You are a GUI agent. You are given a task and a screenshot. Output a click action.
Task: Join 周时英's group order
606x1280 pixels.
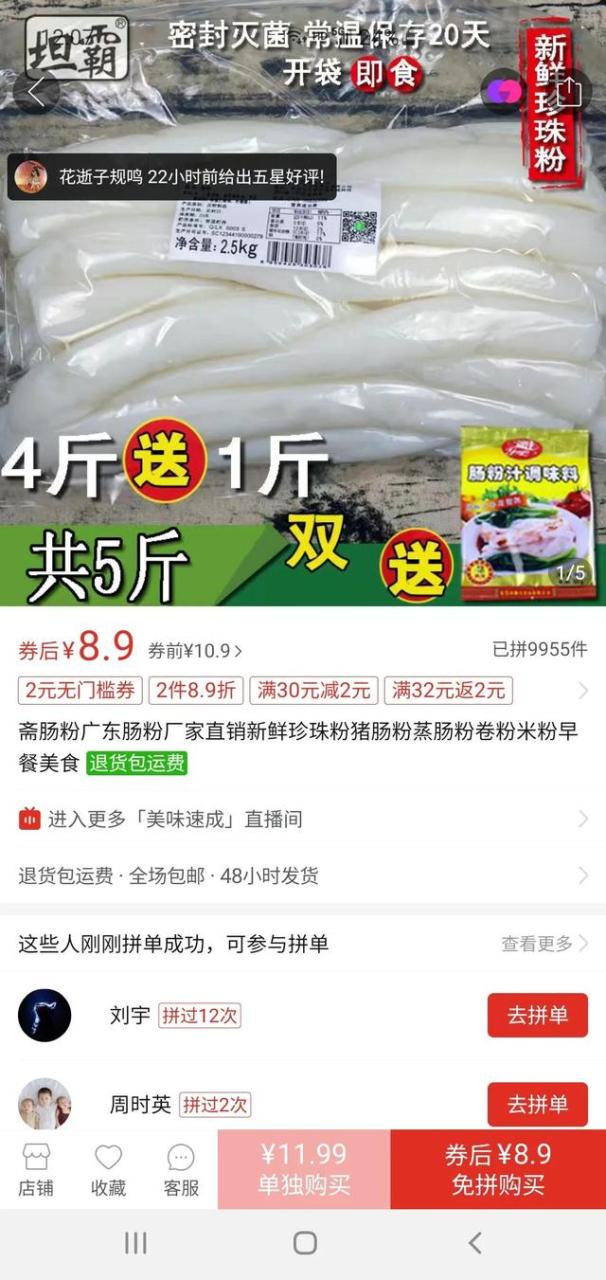pos(537,1104)
